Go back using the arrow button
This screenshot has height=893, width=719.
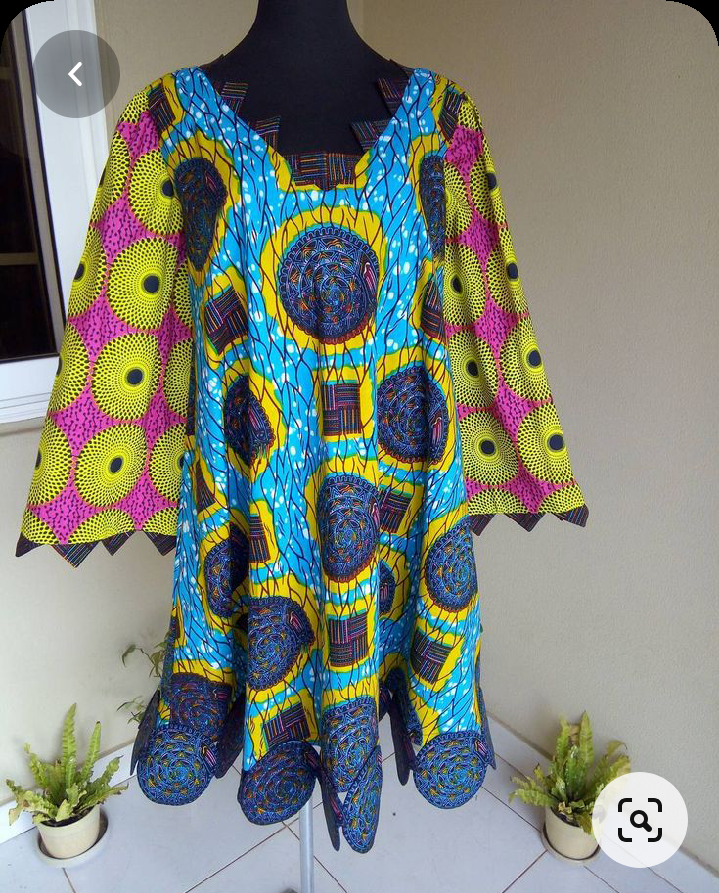click(x=75, y=74)
